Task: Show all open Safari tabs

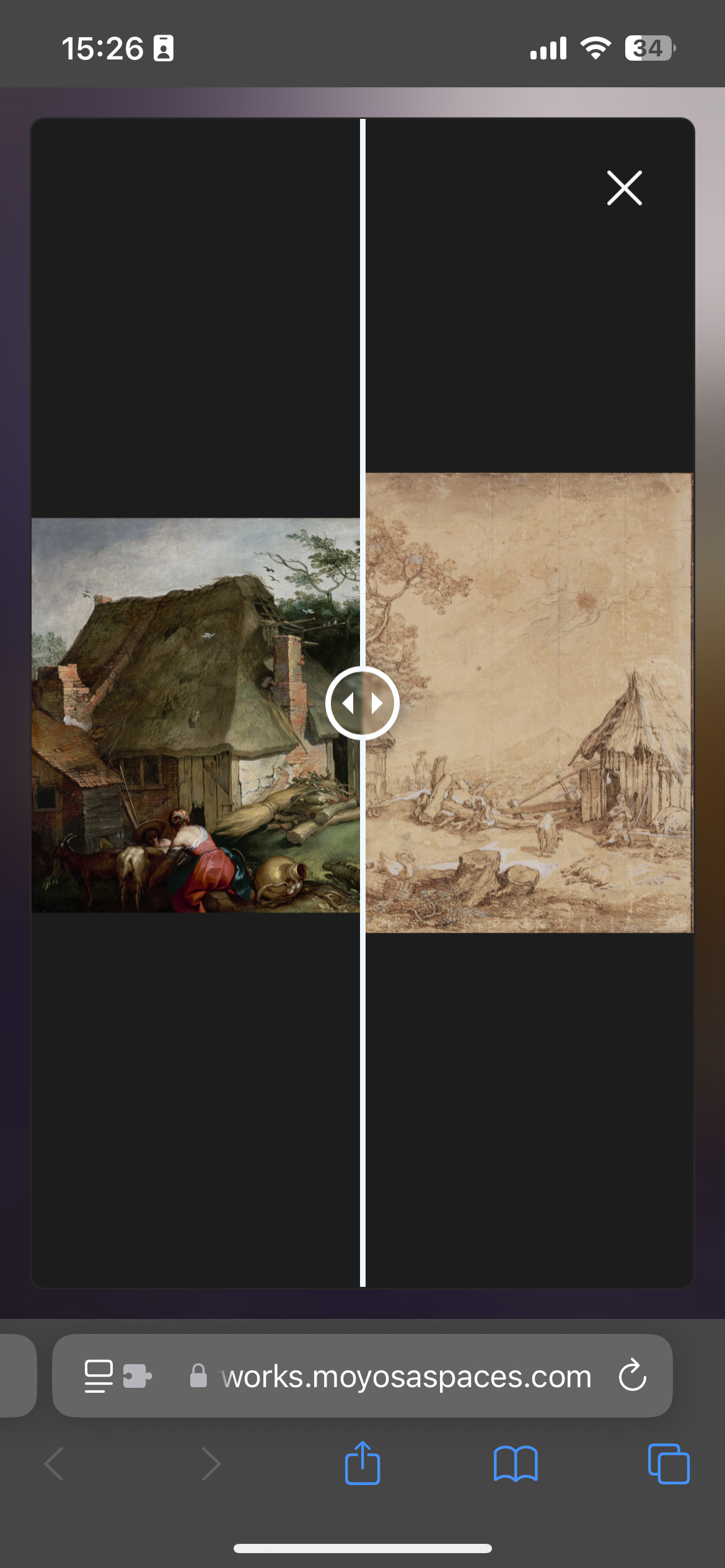Action: click(x=668, y=1464)
